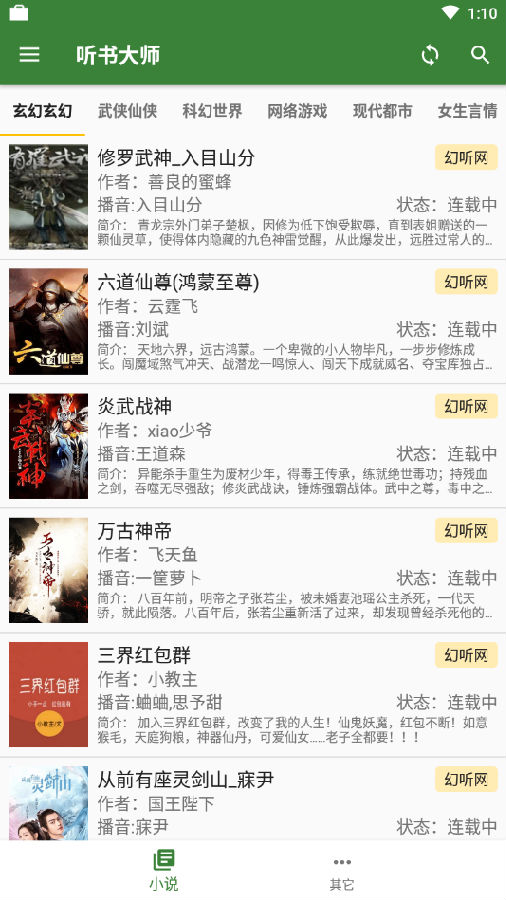This screenshot has width=506, height=900.
Task: Open the search icon
Action: click(480, 55)
